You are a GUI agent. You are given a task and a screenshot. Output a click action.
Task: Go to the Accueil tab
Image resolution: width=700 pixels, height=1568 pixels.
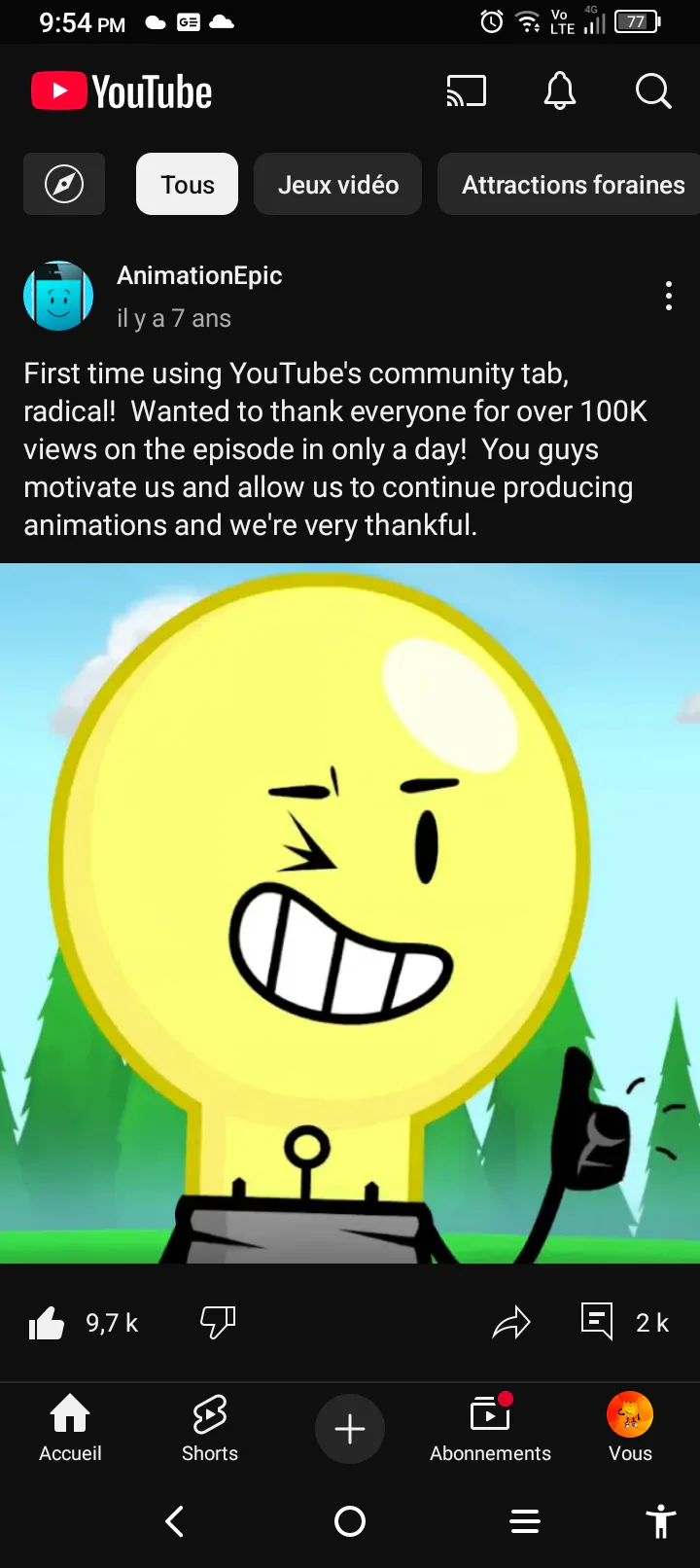pos(70,1428)
